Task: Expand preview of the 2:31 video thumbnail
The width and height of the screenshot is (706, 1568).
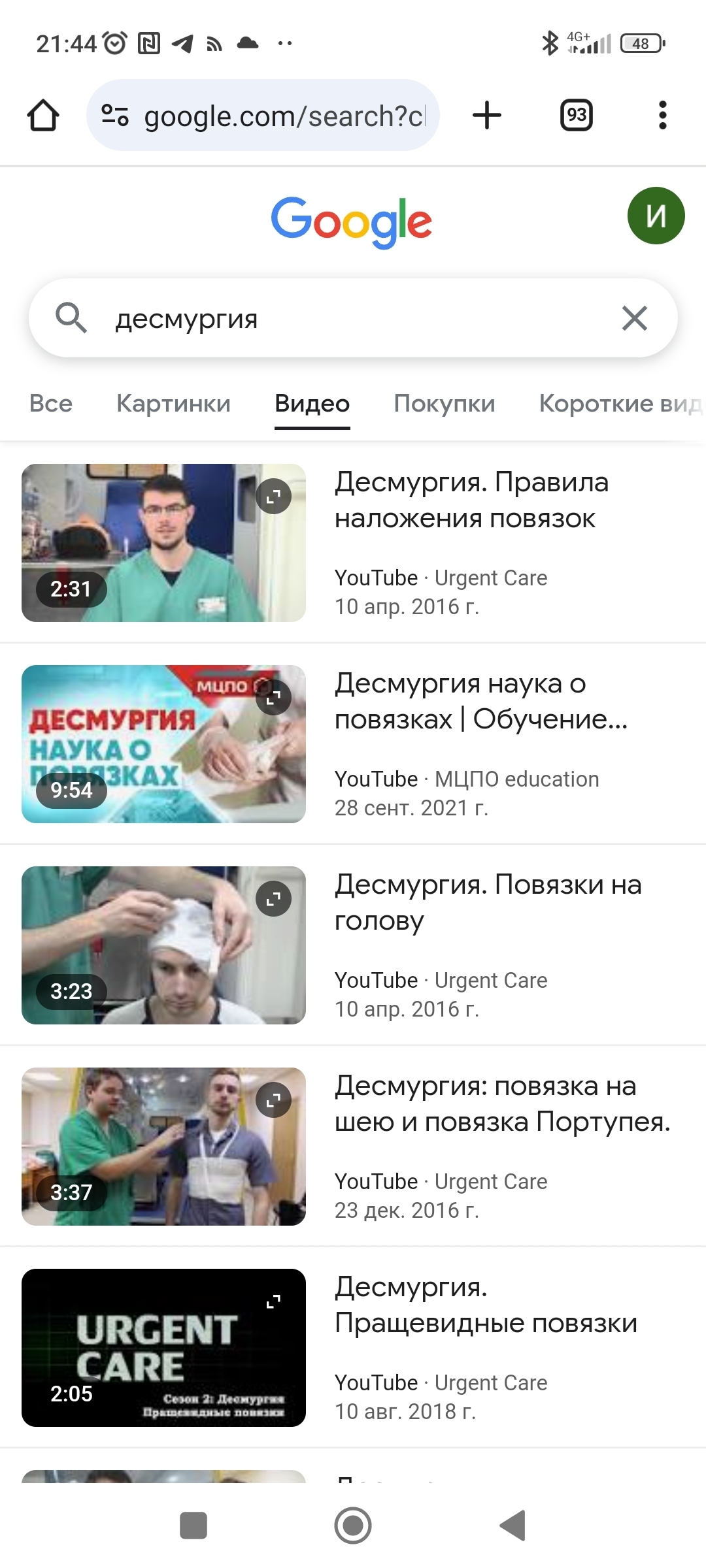Action: [x=274, y=497]
